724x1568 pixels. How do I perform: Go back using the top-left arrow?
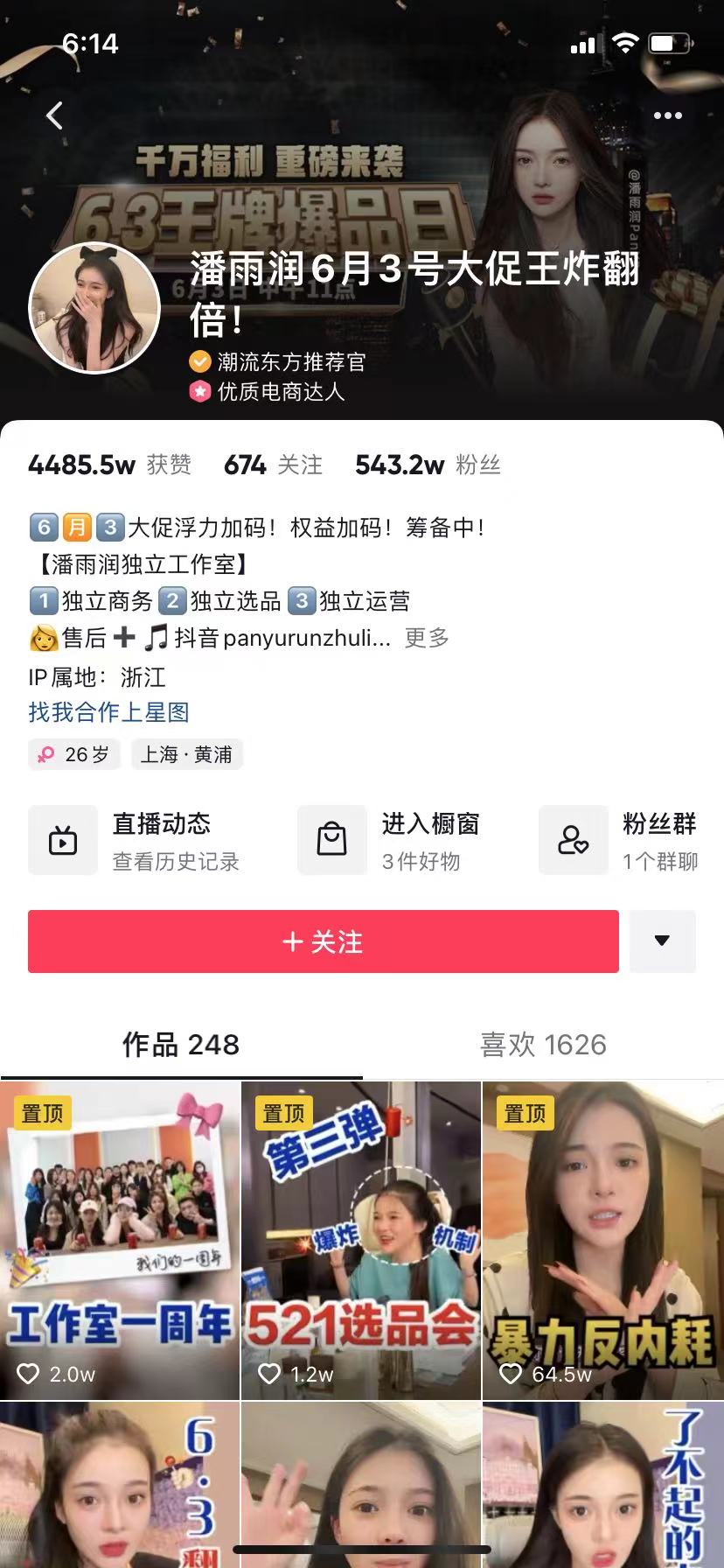[55, 115]
